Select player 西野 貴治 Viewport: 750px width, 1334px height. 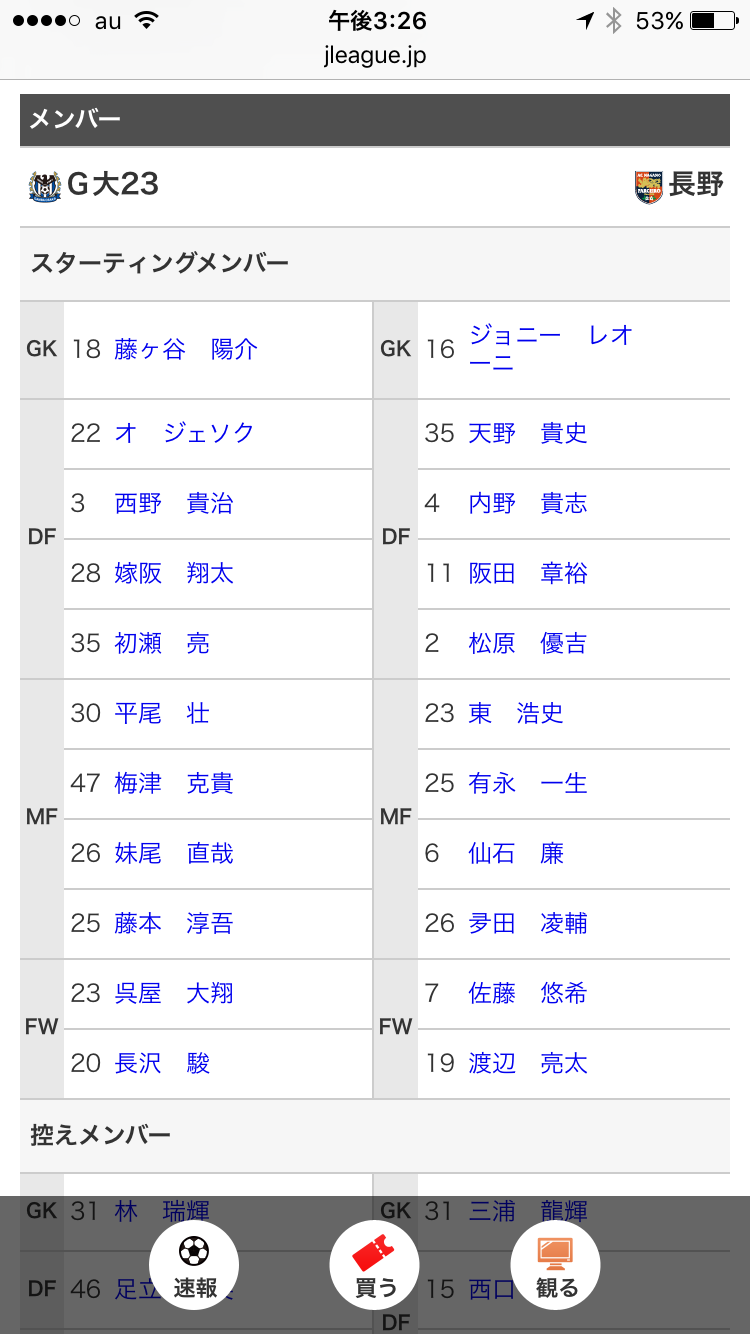(x=174, y=503)
